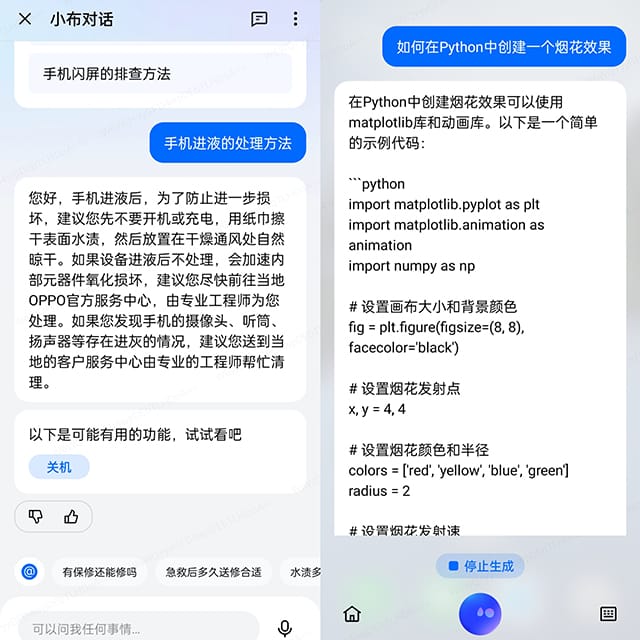Start voice input with the microphone

click(285, 627)
